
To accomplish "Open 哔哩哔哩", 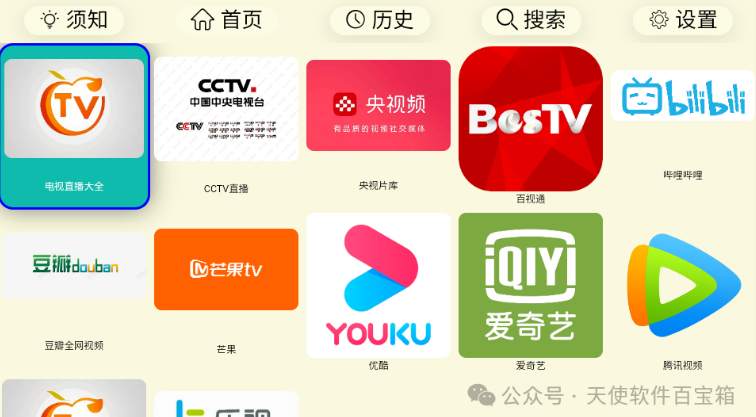I will [683, 97].
